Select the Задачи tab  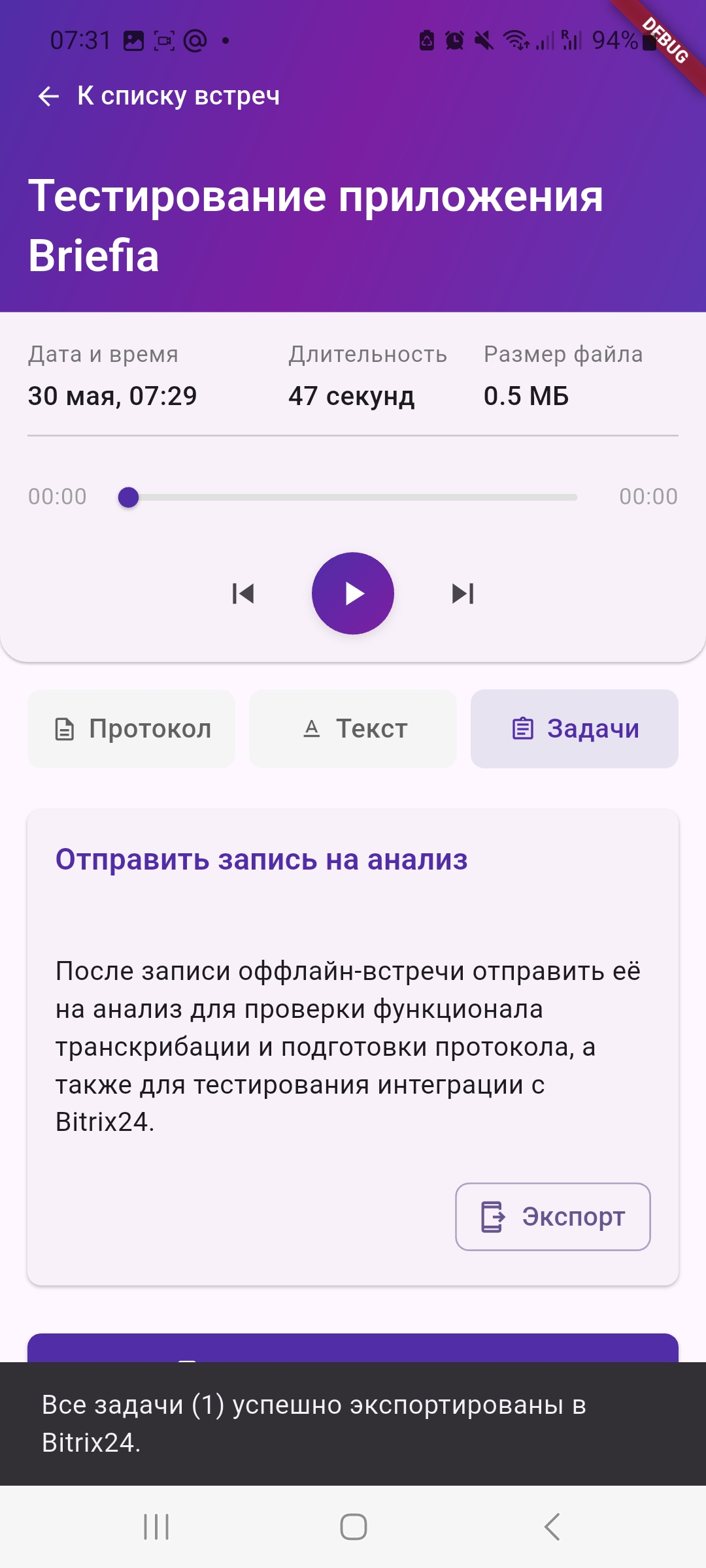pos(574,728)
